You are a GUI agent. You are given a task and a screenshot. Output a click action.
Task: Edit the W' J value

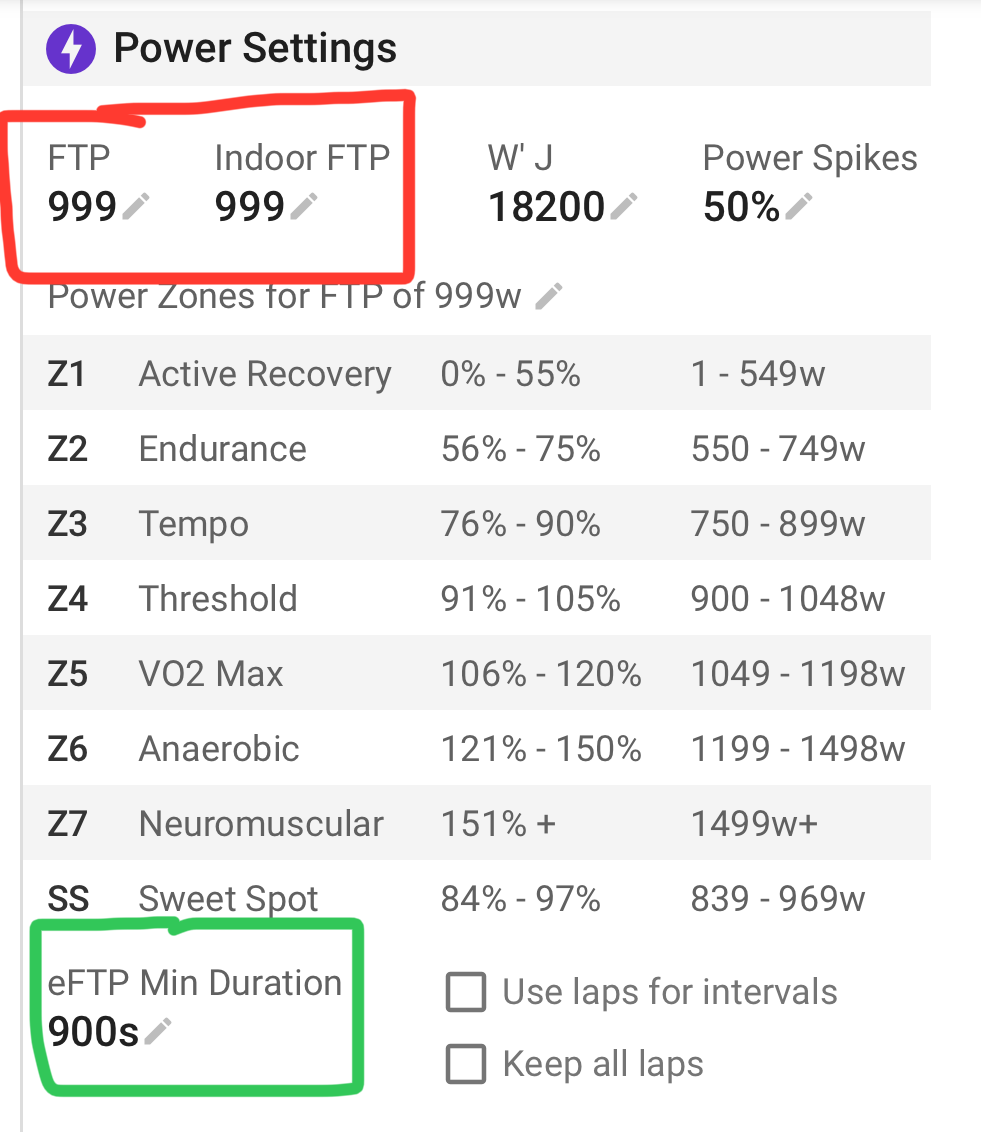[x=624, y=208]
